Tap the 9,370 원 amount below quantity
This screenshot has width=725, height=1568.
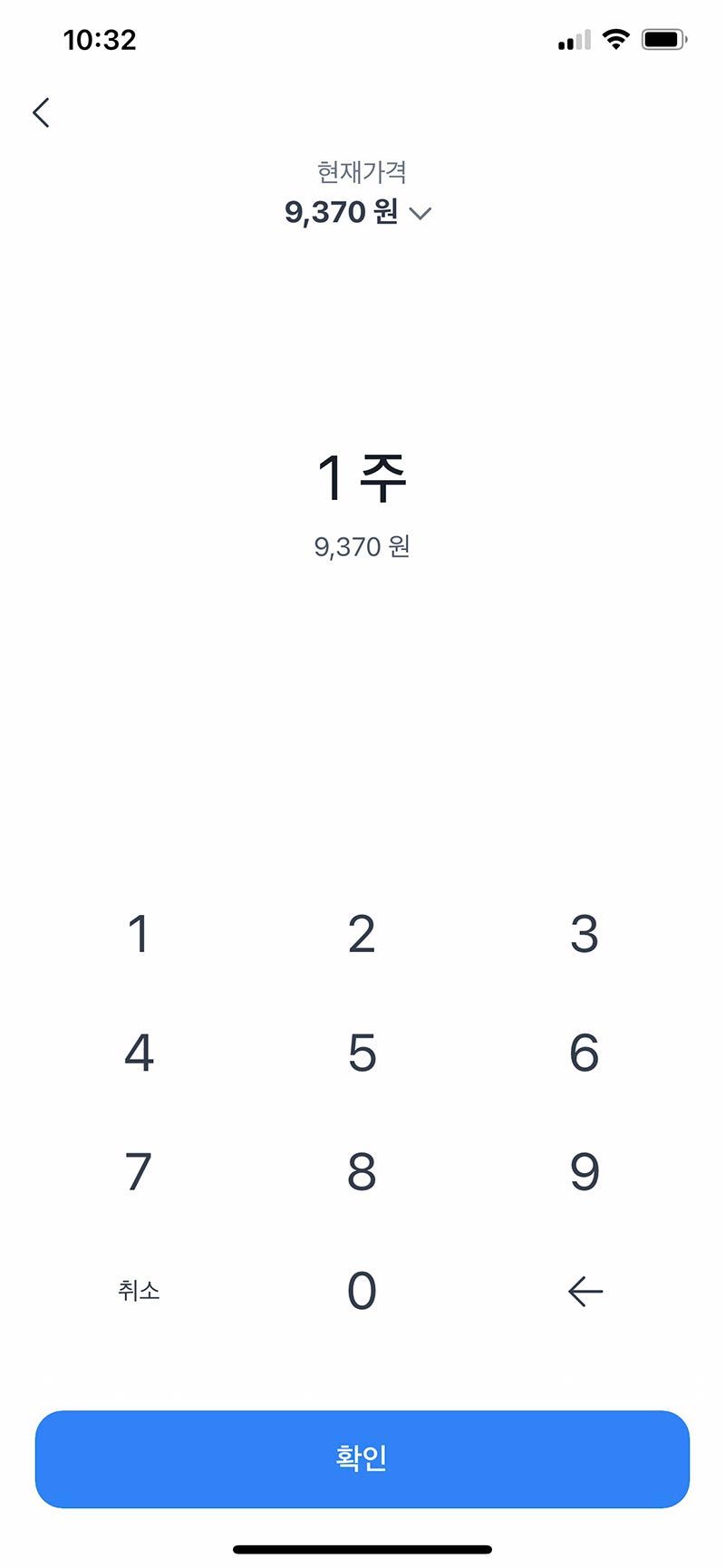pos(361,546)
